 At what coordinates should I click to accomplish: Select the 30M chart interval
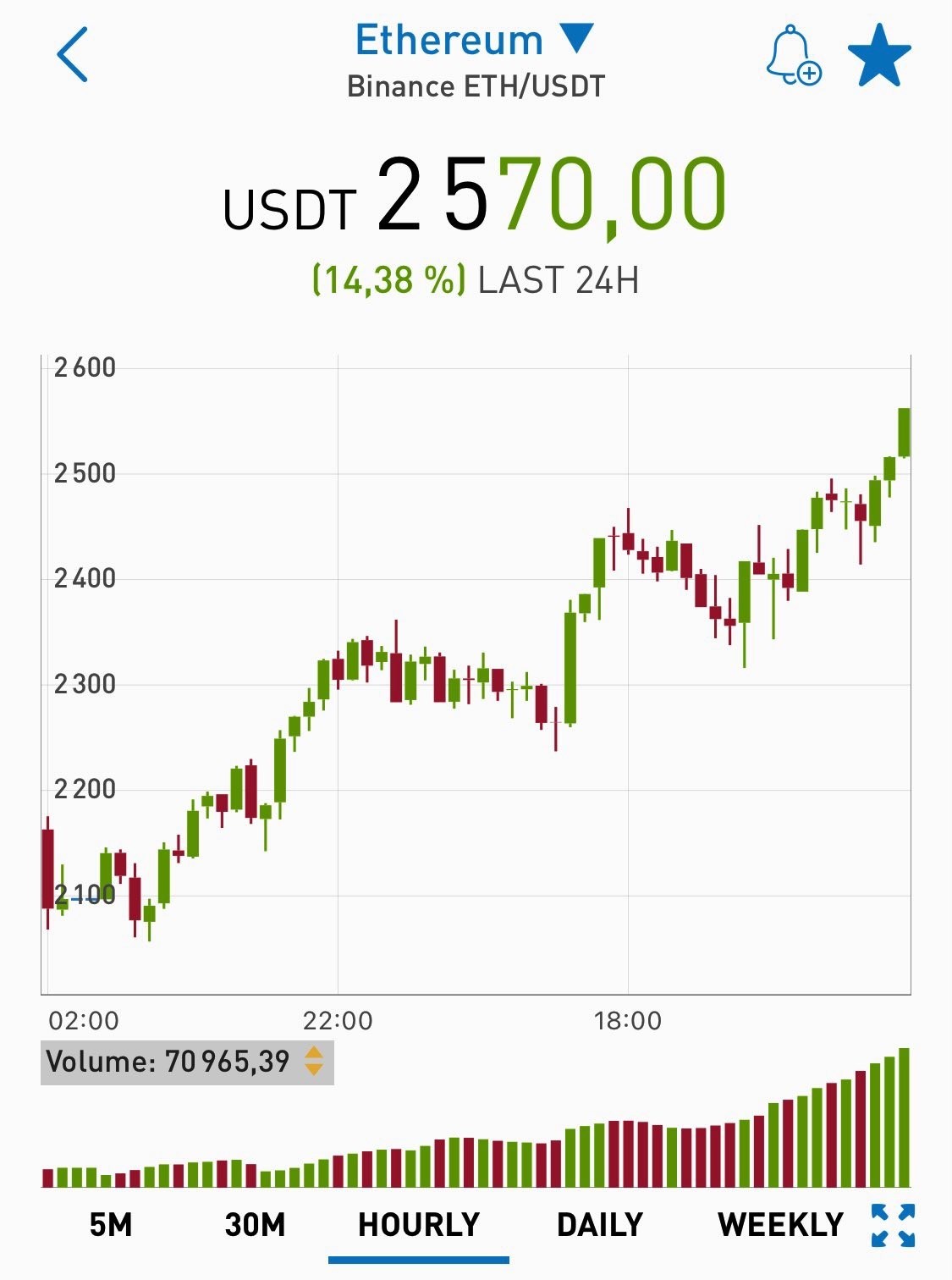coord(255,1225)
